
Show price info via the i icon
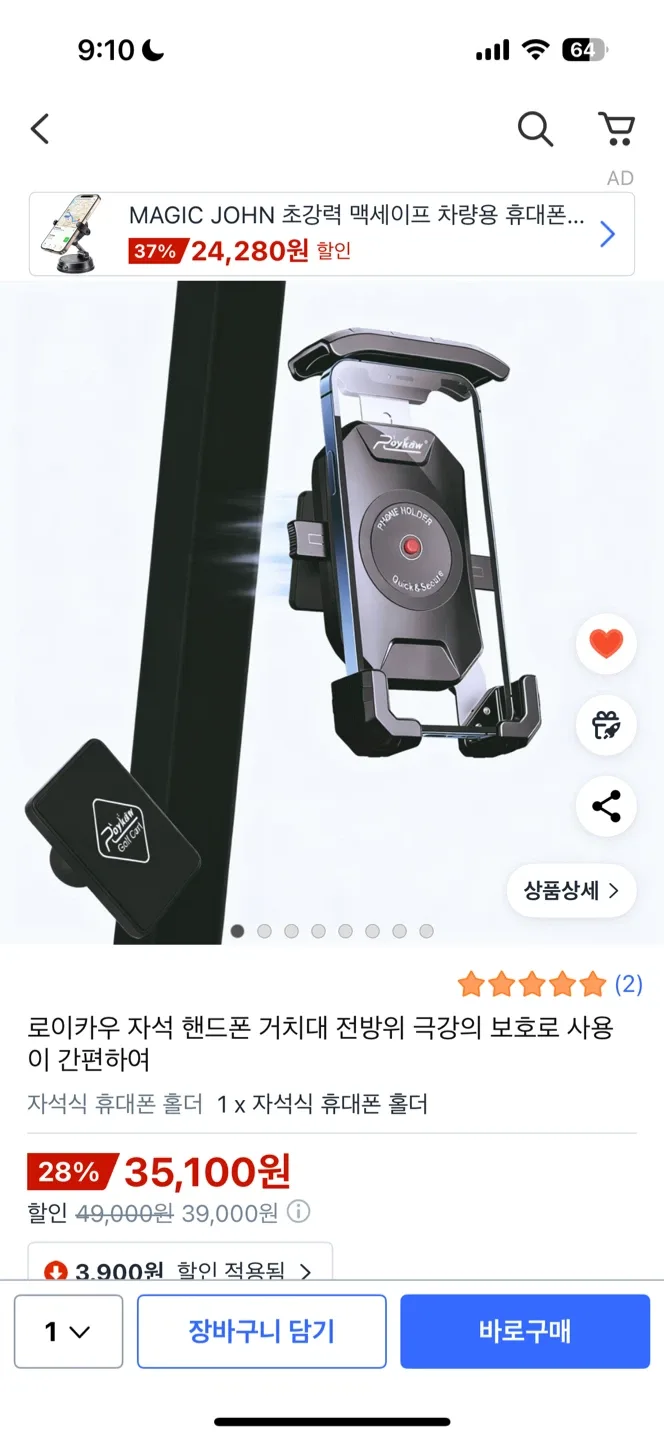pyautogui.click(x=298, y=1212)
